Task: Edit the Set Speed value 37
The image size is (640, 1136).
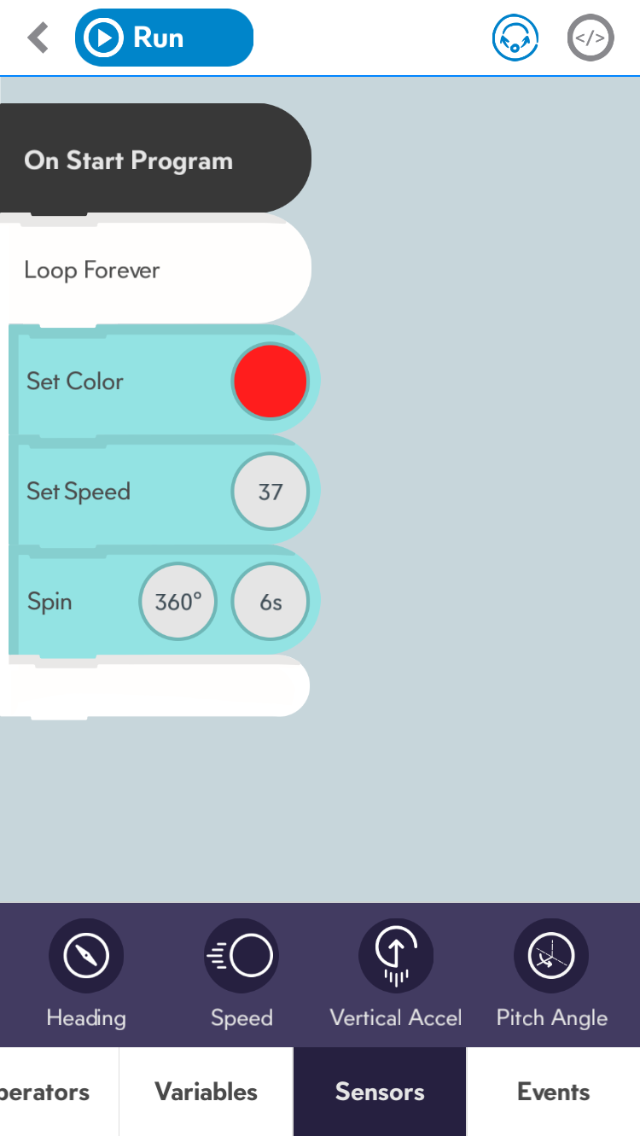Action: coord(270,491)
